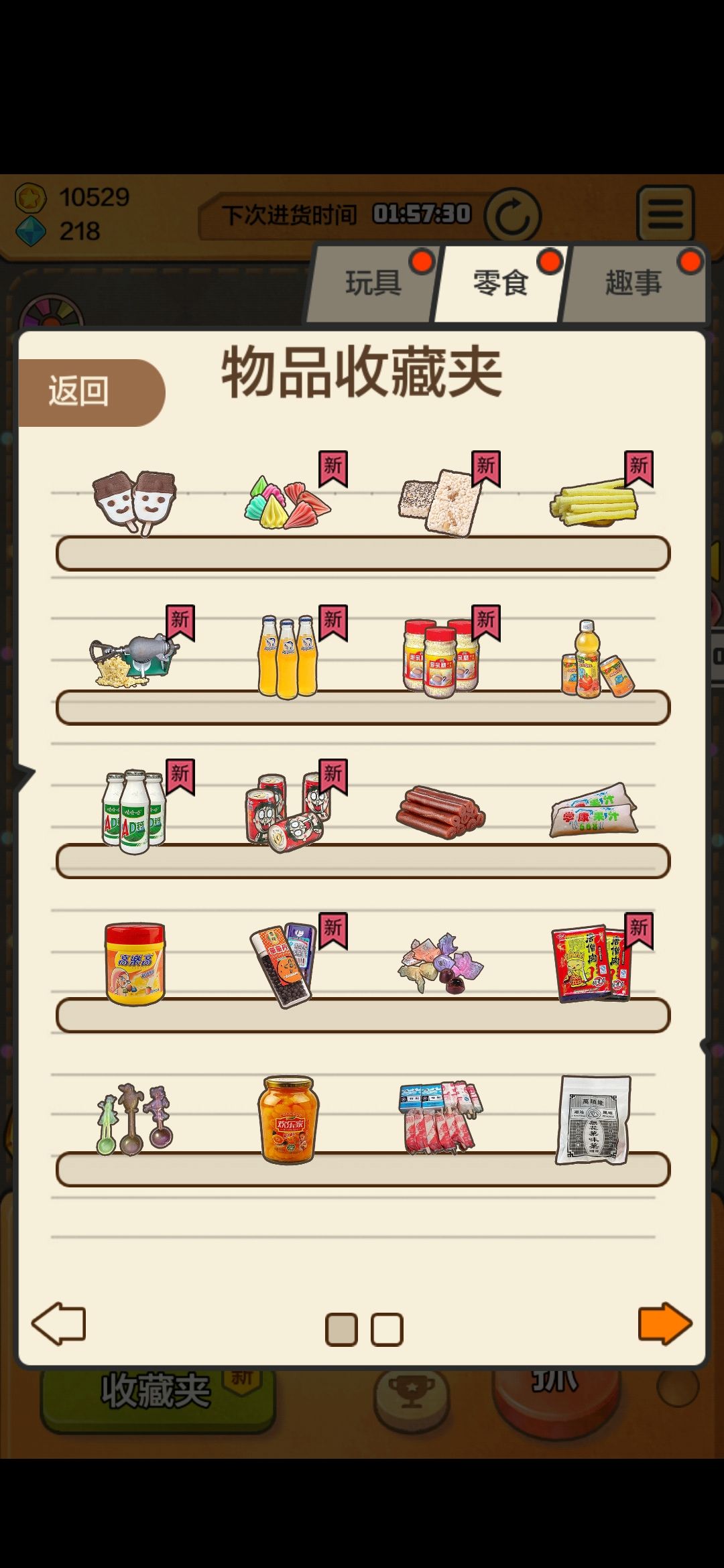The width and height of the screenshot is (724, 1568).
Task: Select the first page indicator square
Action: tap(343, 1328)
